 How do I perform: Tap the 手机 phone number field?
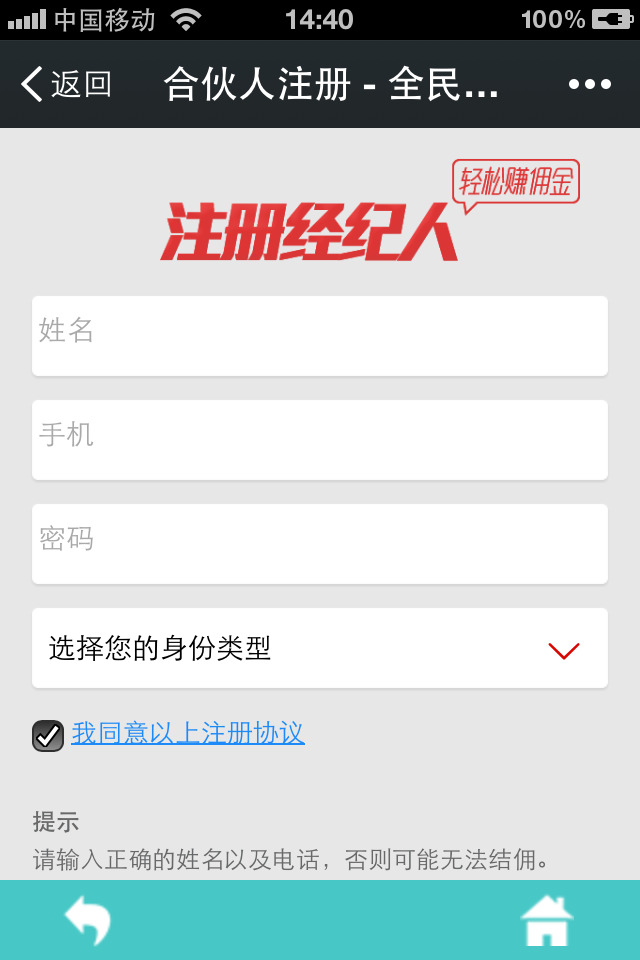[320, 439]
